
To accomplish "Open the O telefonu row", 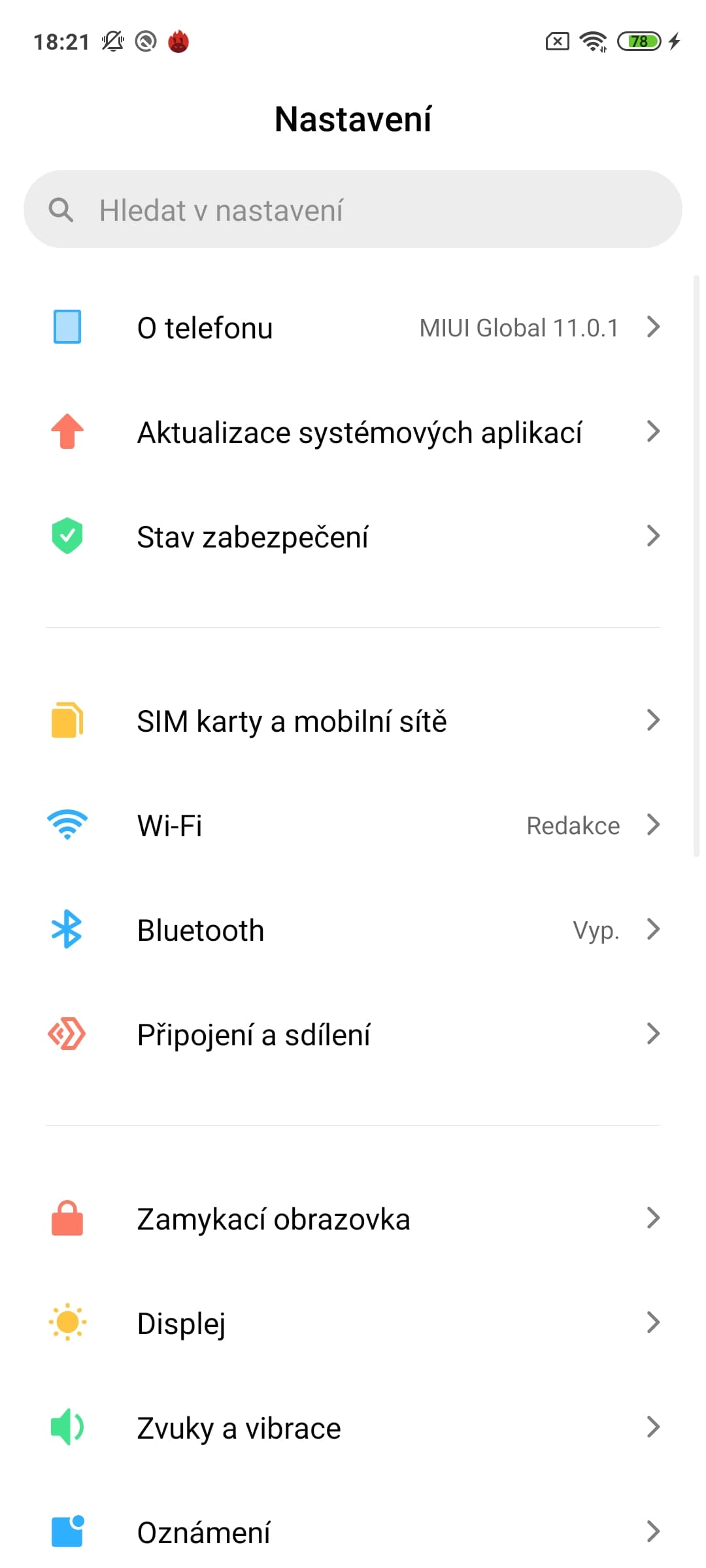I will [353, 327].
